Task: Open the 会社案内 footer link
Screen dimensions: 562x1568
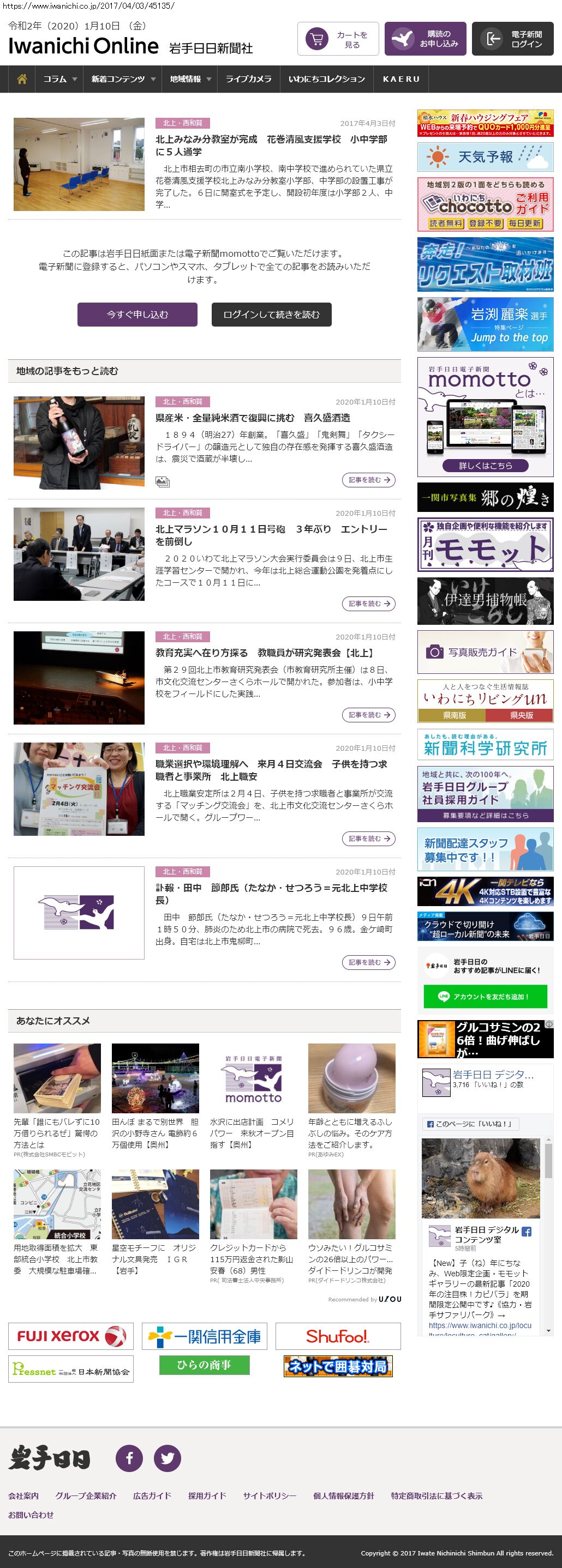Action: tap(23, 1495)
